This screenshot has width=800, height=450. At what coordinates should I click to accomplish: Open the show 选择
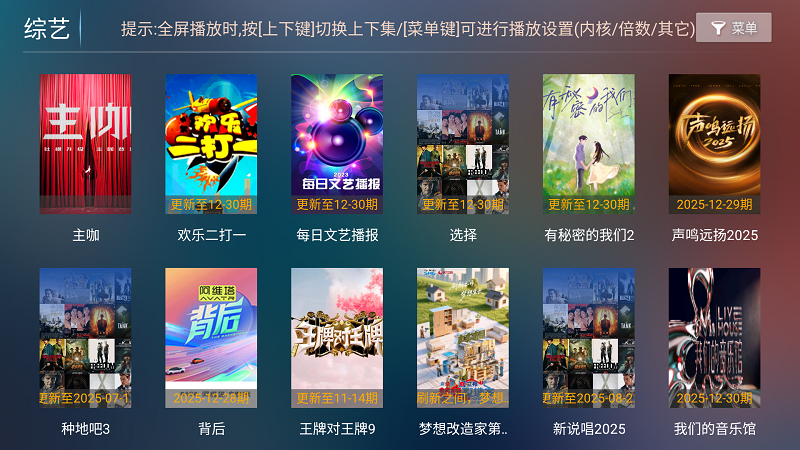coord(463,144)
